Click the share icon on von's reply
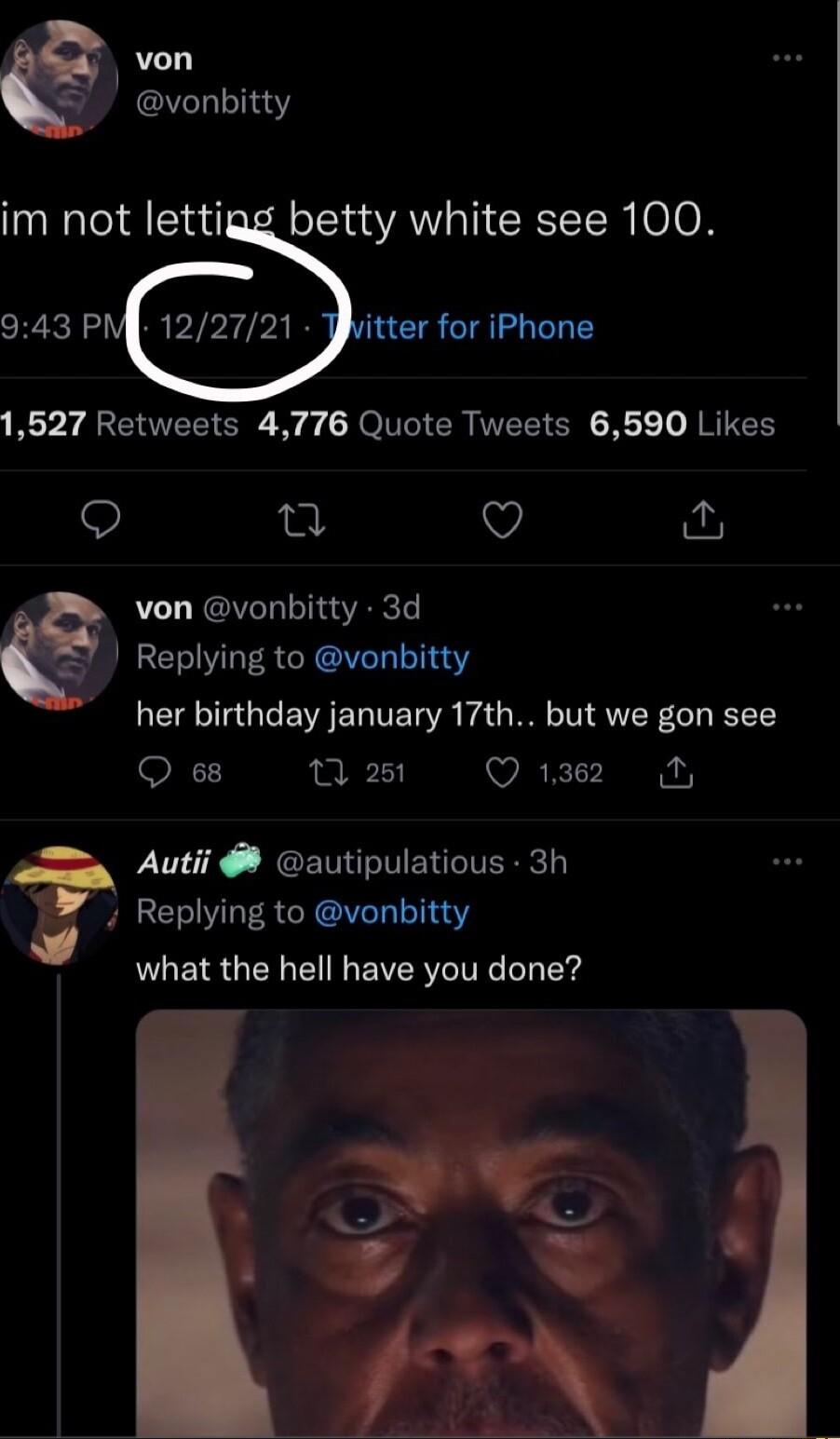Image resolution: width=840 pixels, height=1439 pixels. click(x=675, y=772)
